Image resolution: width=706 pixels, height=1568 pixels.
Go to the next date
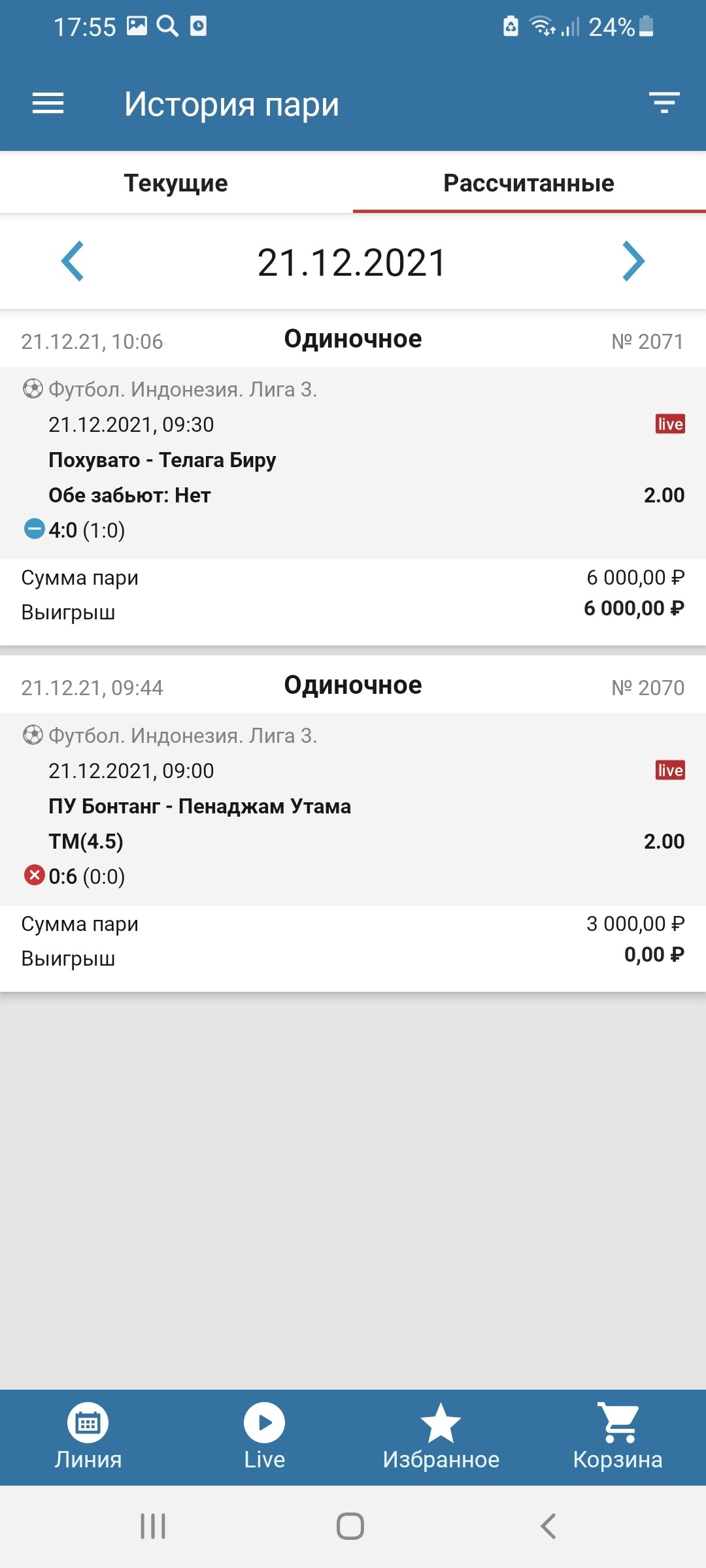[633, 261]
